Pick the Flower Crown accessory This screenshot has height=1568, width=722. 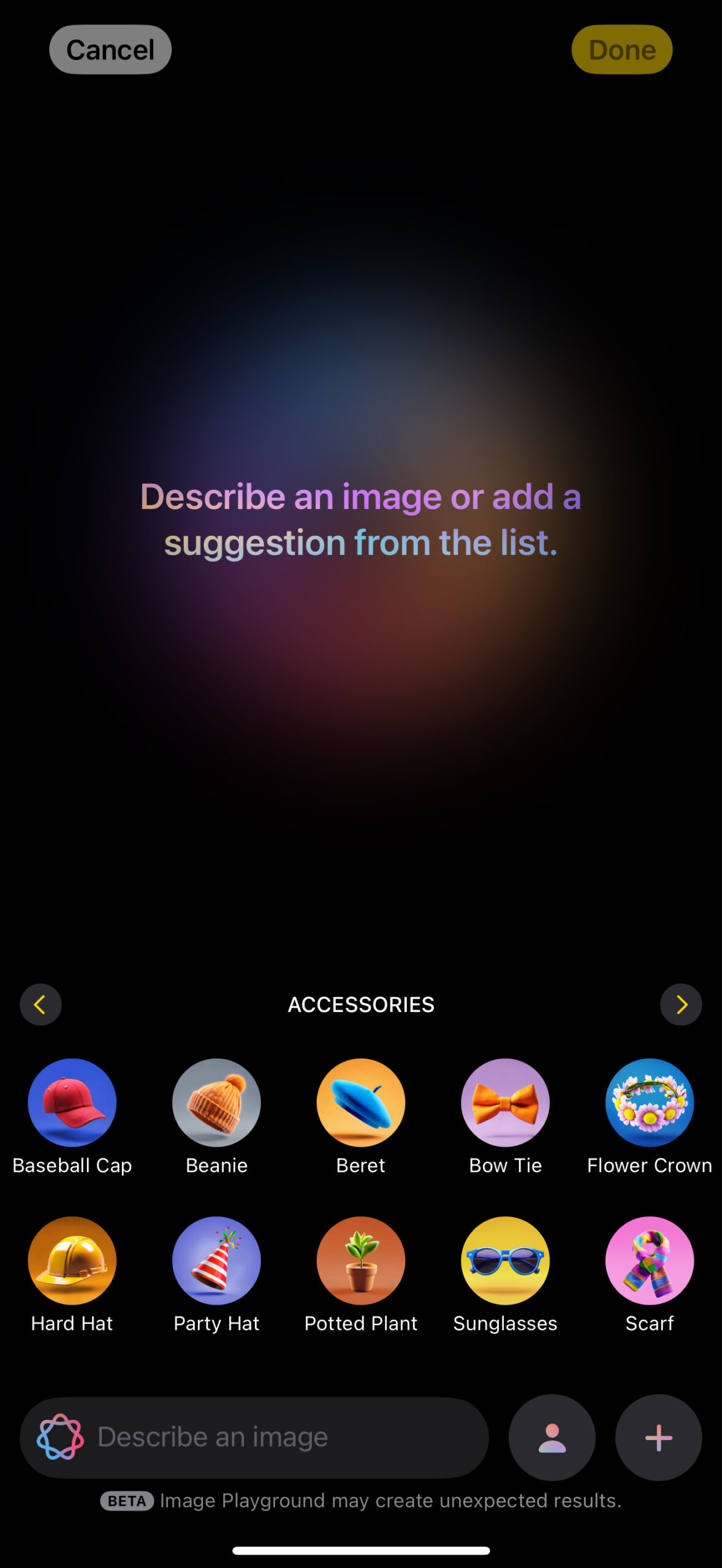(x=650, y=1102)
